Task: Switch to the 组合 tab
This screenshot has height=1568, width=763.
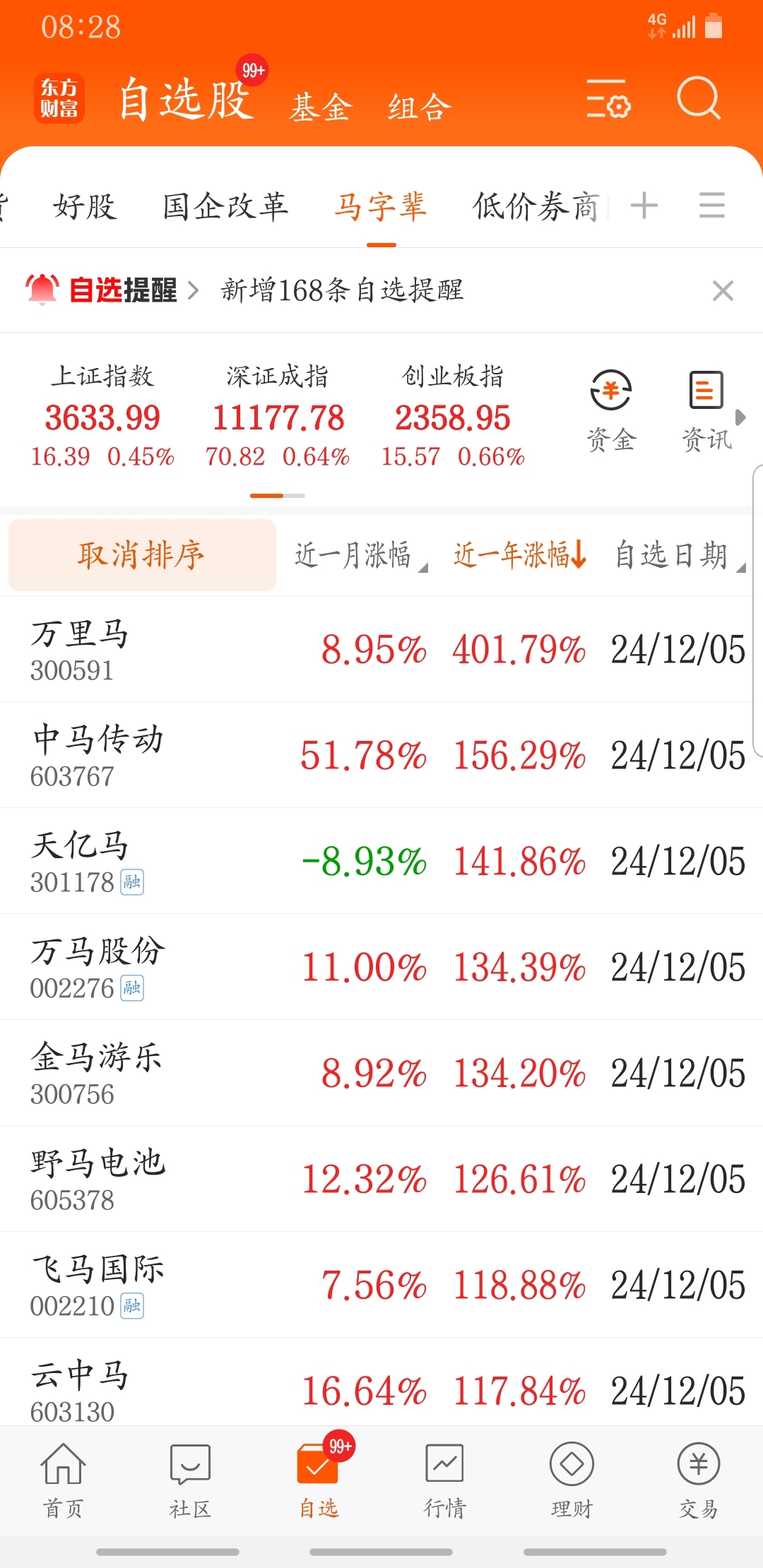Action: click(x=419, y=107)
